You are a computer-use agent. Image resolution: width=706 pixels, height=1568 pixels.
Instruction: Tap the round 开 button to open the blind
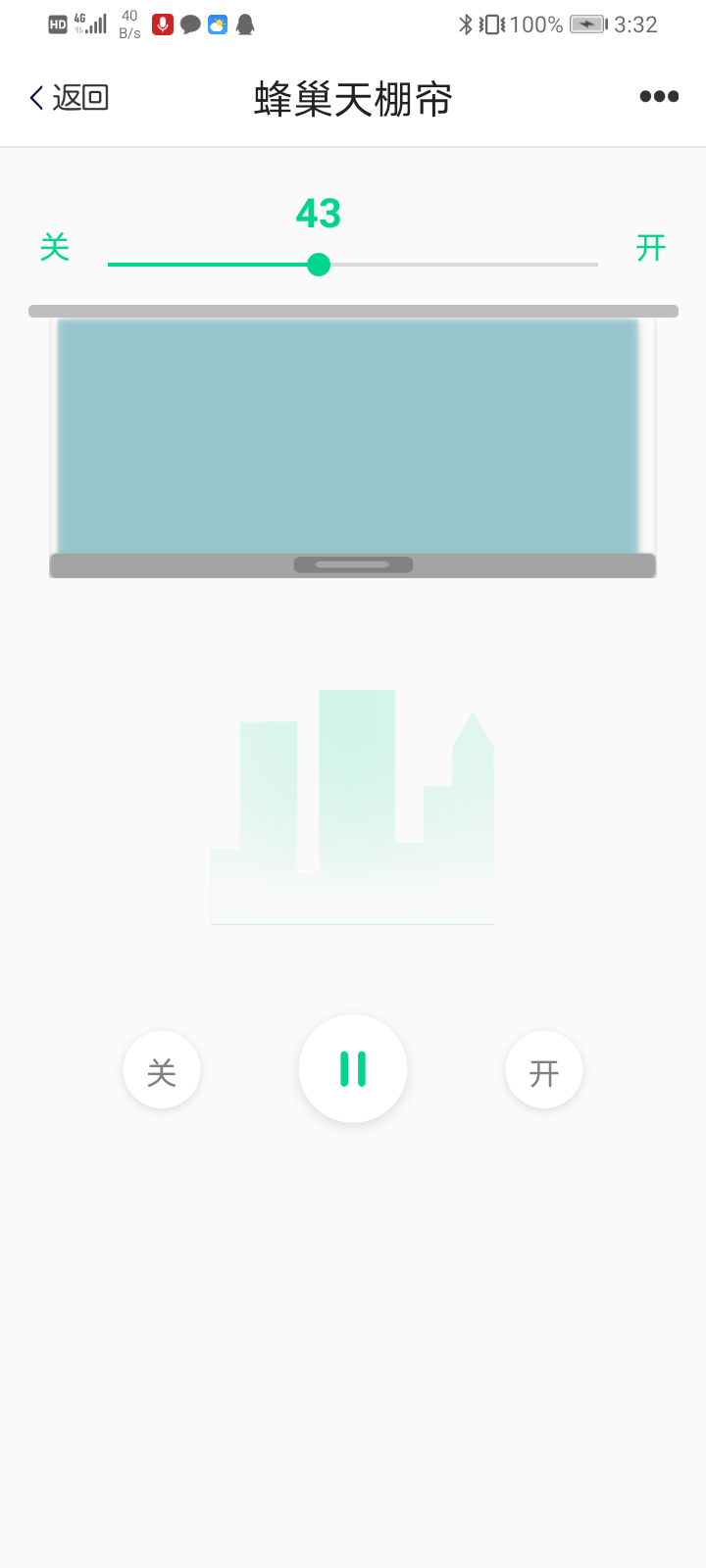(544, 1070)
